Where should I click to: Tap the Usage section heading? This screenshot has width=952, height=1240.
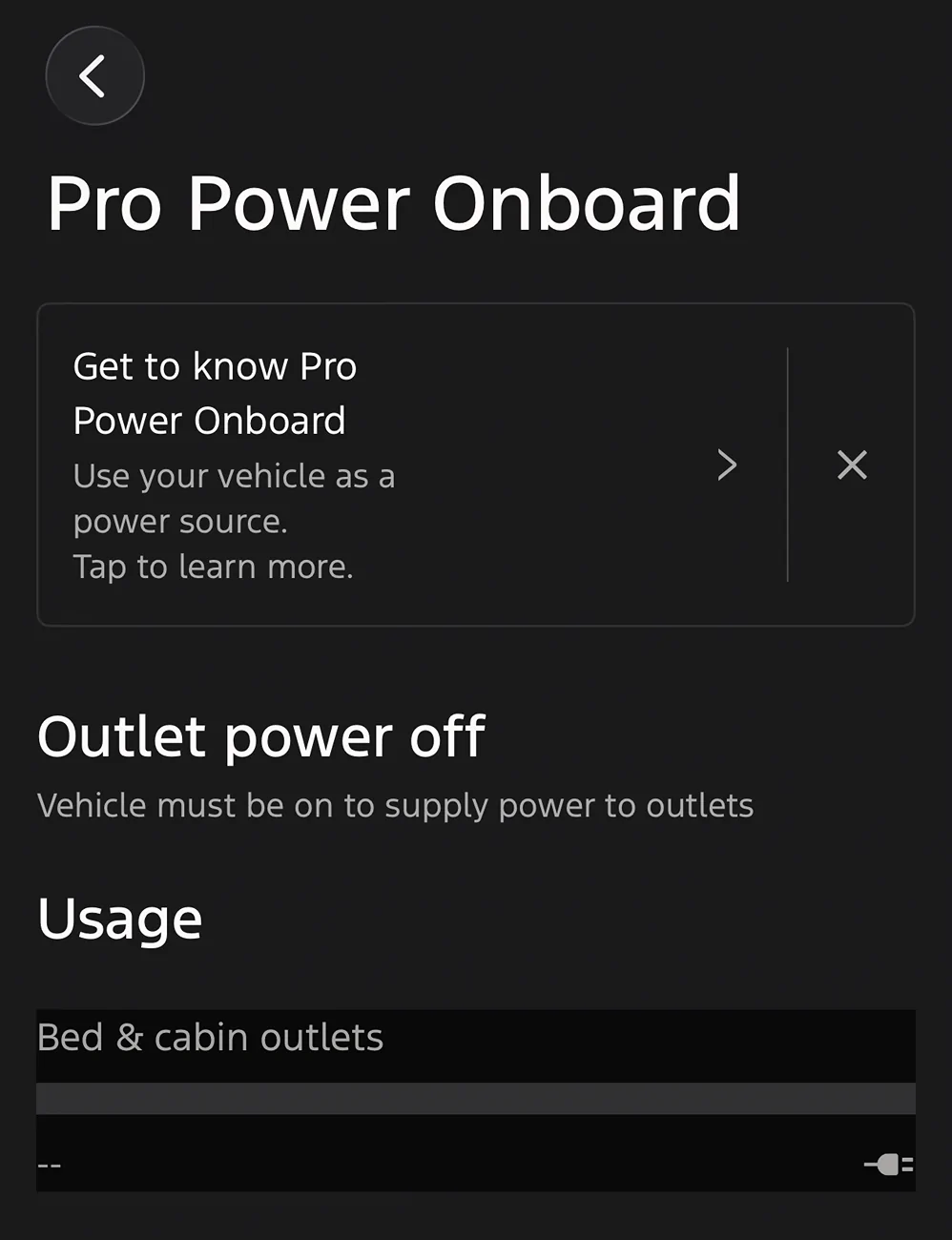[x=119, y=918]
